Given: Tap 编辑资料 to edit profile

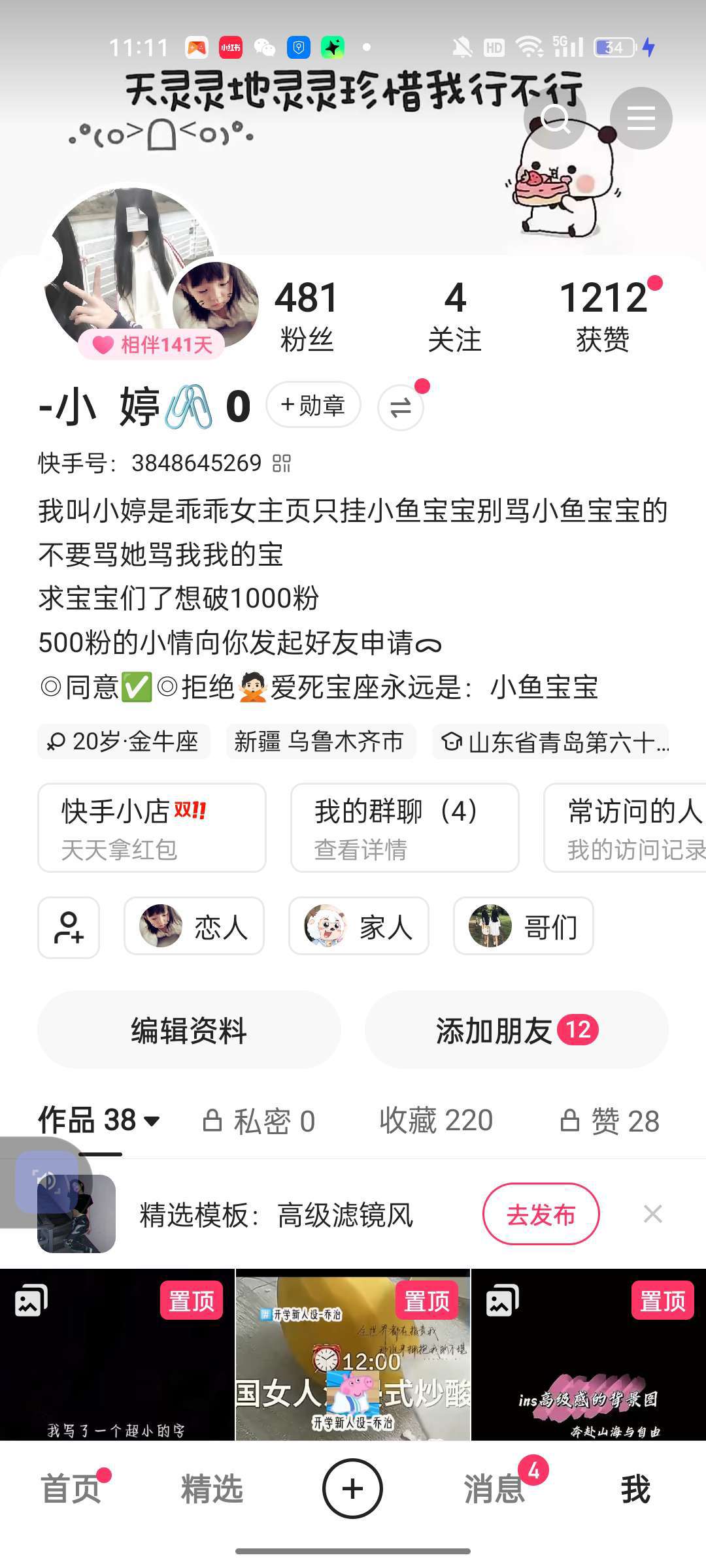Looking at the screenshot, I should 189,1030.
